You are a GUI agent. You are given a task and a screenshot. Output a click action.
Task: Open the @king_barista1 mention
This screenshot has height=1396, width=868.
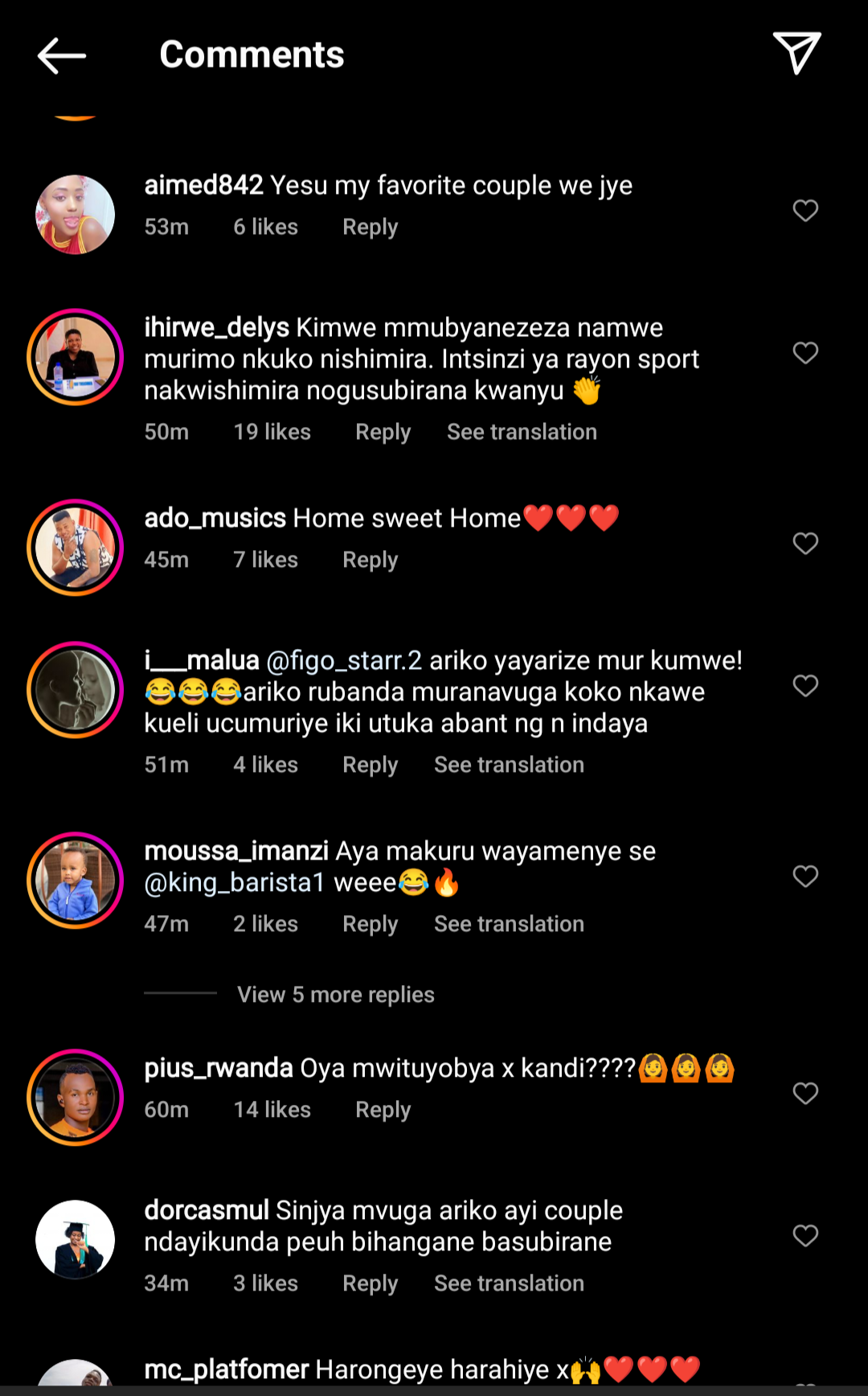point(234,883)
